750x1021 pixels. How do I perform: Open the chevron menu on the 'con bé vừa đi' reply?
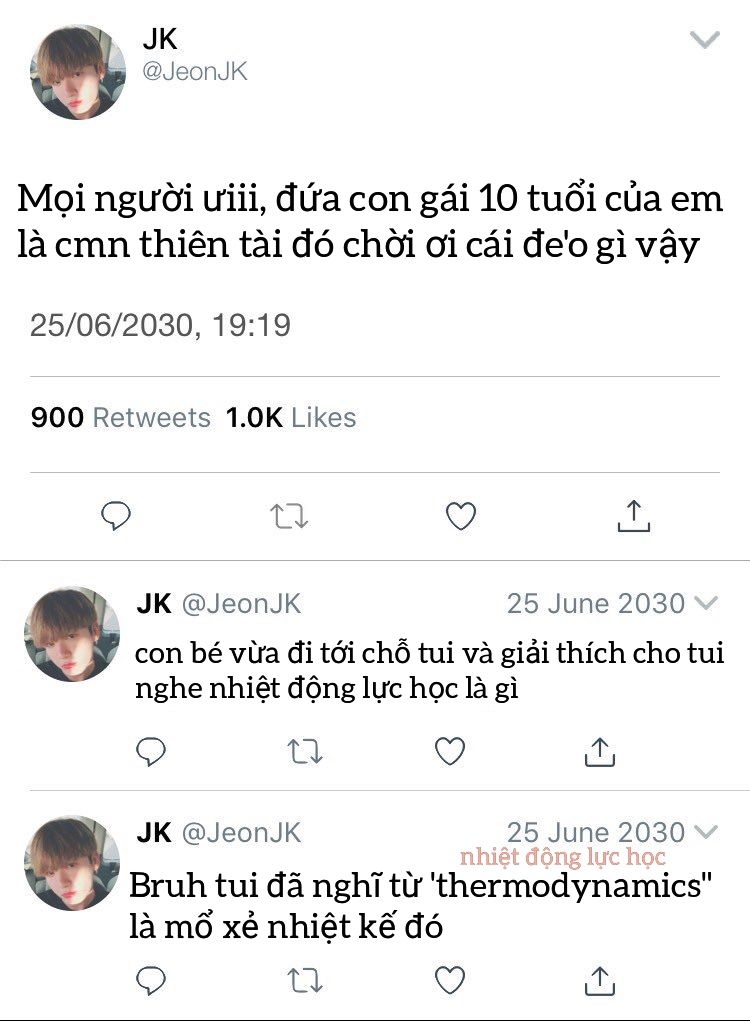pyautogui.click(x=706, y=603)
